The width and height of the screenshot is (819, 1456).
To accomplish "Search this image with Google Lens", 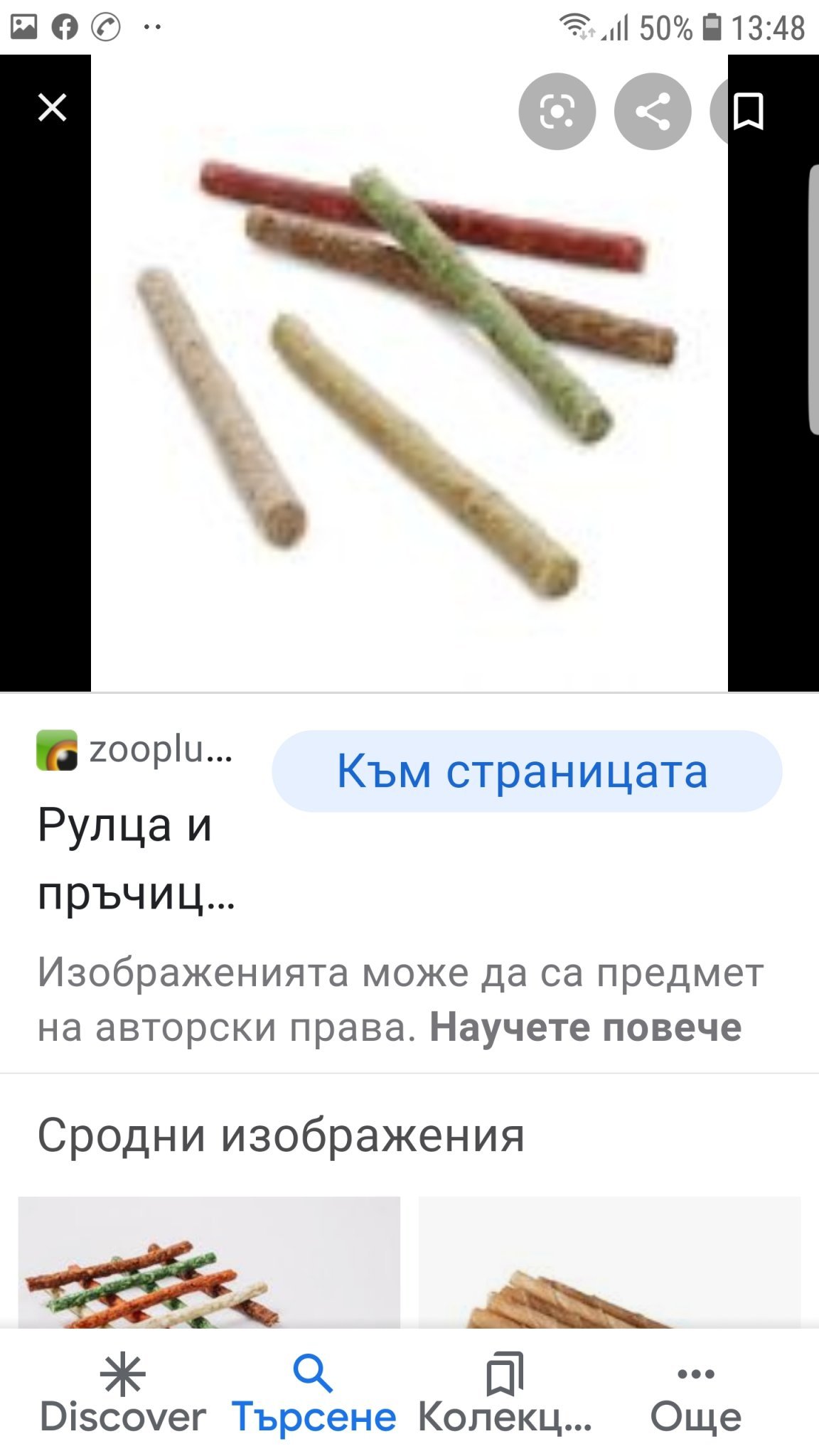I will 557,112.
